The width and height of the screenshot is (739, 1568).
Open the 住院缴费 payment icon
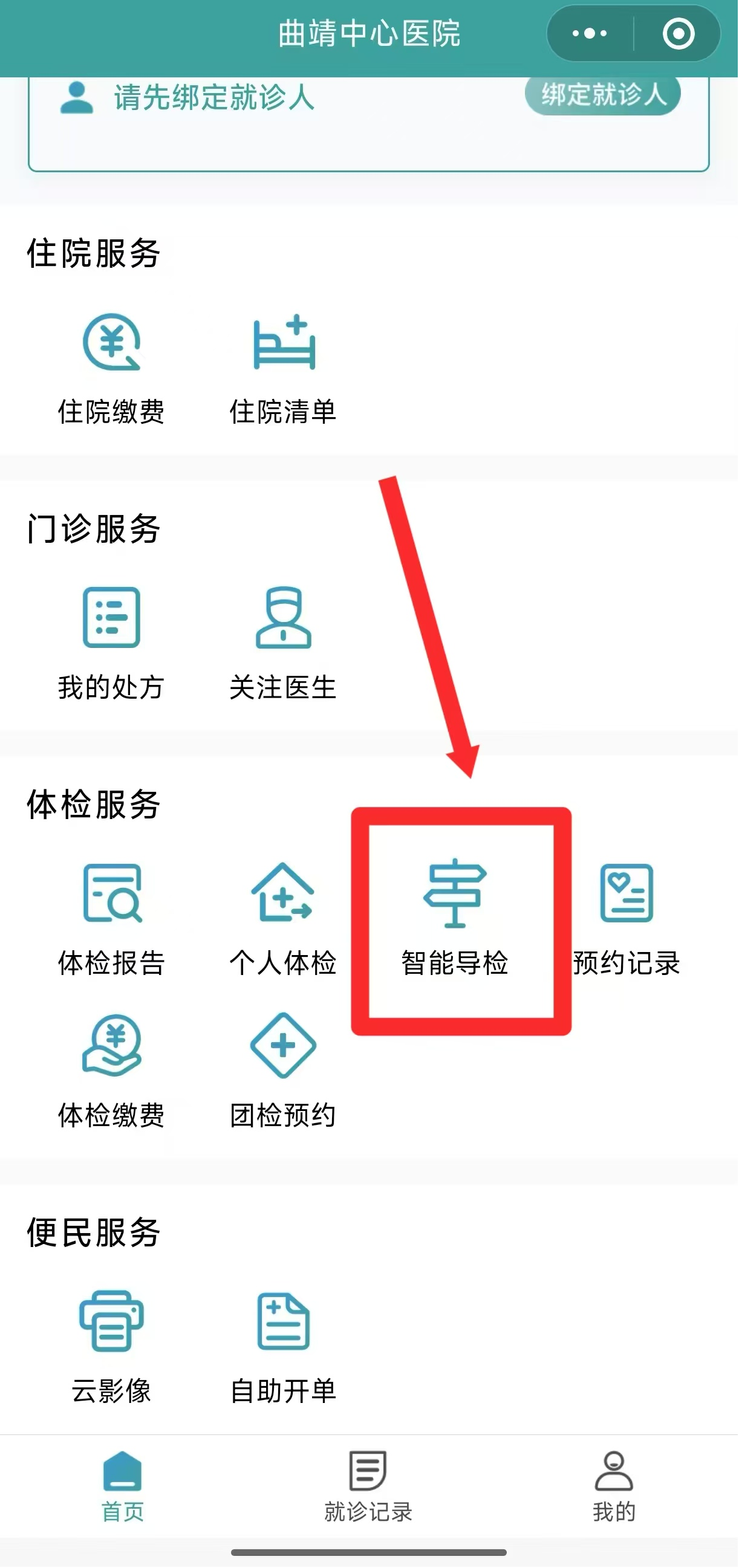click(111, 347)
